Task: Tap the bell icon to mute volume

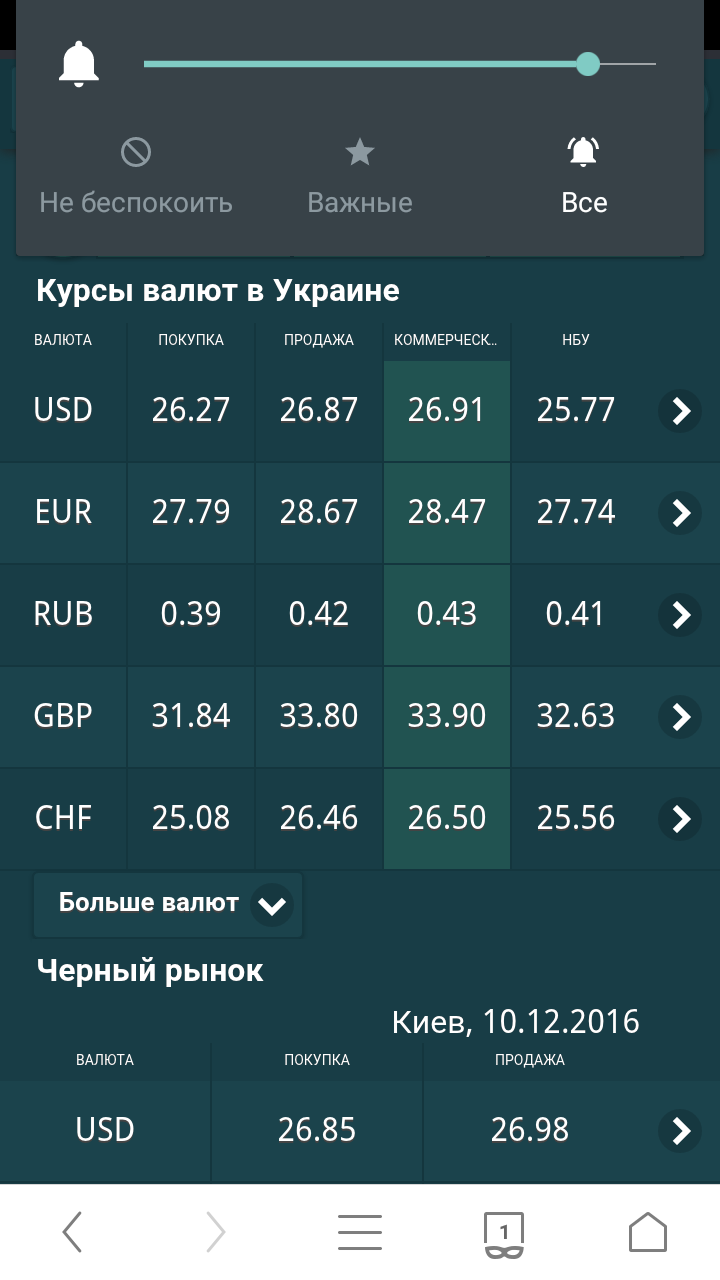Action: pyautogui.click(x=79, y=64)
